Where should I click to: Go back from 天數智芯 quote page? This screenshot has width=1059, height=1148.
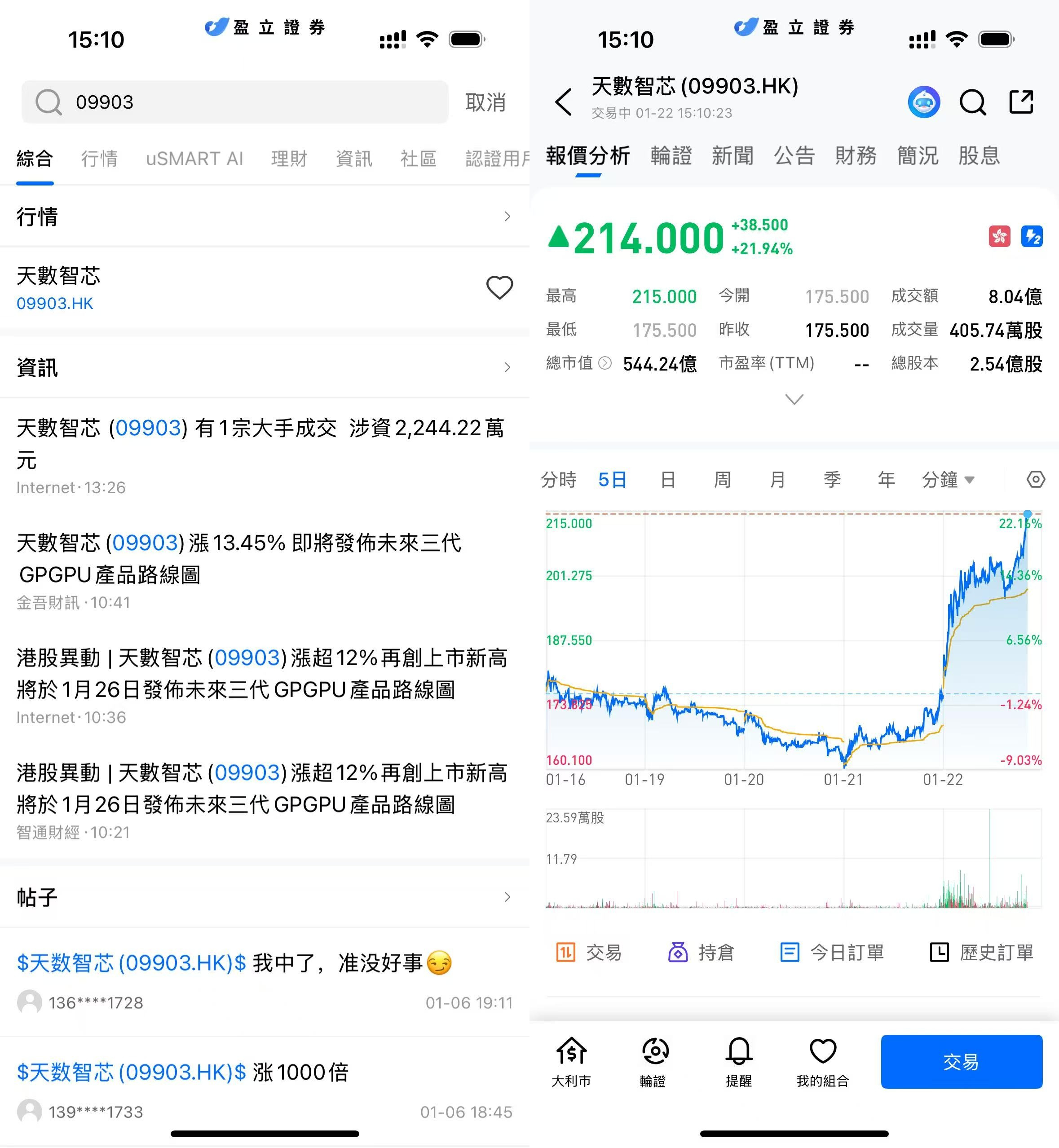click(x=564, y=102)
